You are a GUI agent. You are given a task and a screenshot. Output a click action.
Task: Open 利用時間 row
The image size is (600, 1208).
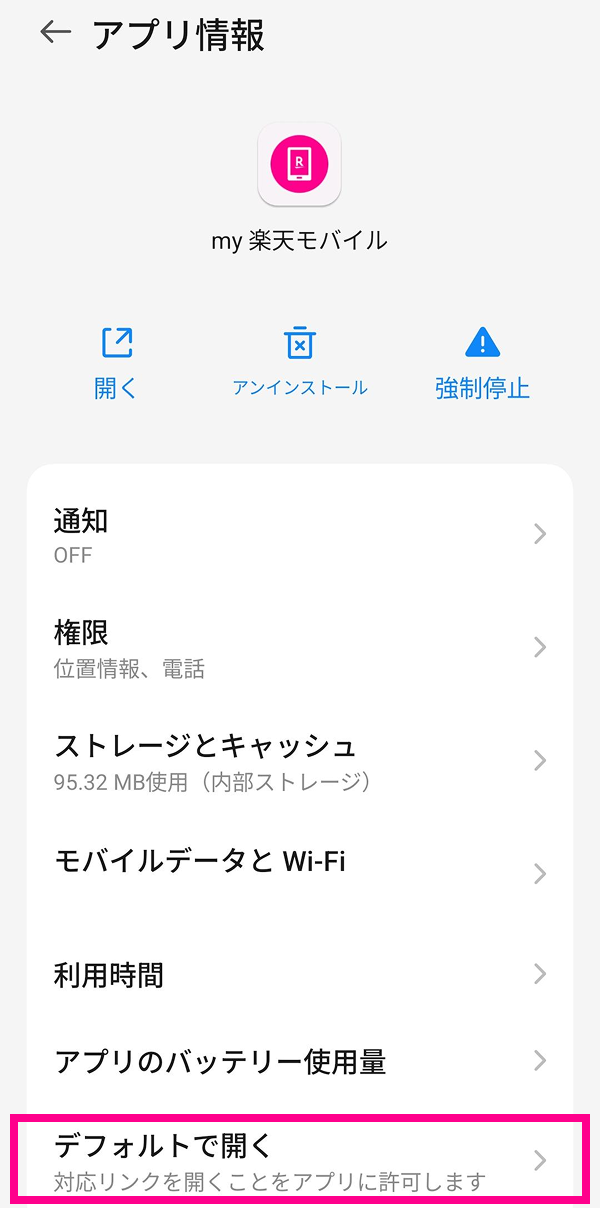(x=300, y=974)
